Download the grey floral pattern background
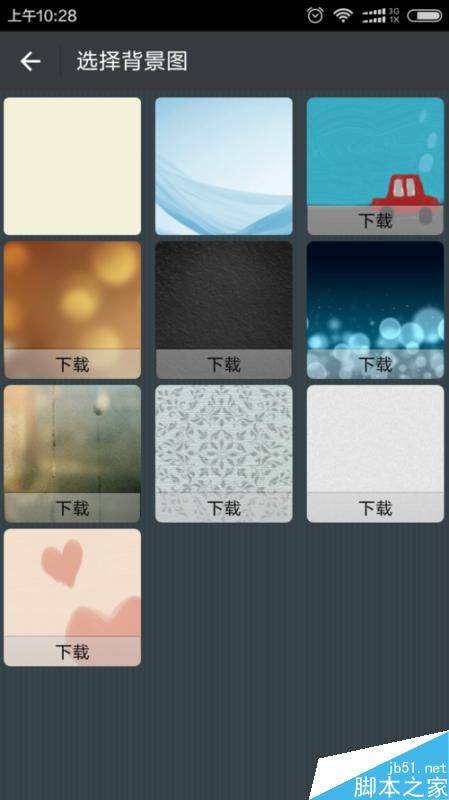The height and width of the screenshot is (800, 449). coord(224,508)
